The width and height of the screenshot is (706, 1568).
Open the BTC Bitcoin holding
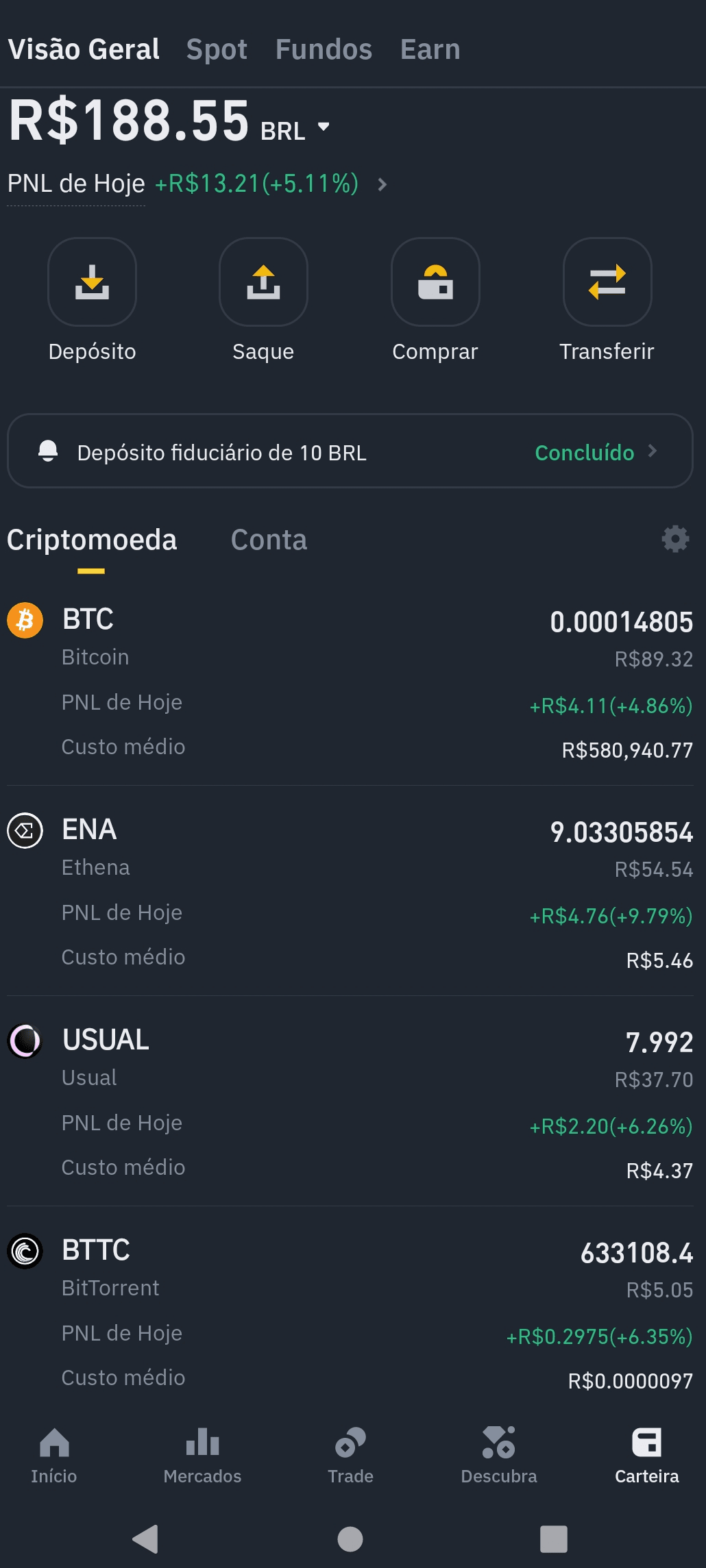click(350, 682)
